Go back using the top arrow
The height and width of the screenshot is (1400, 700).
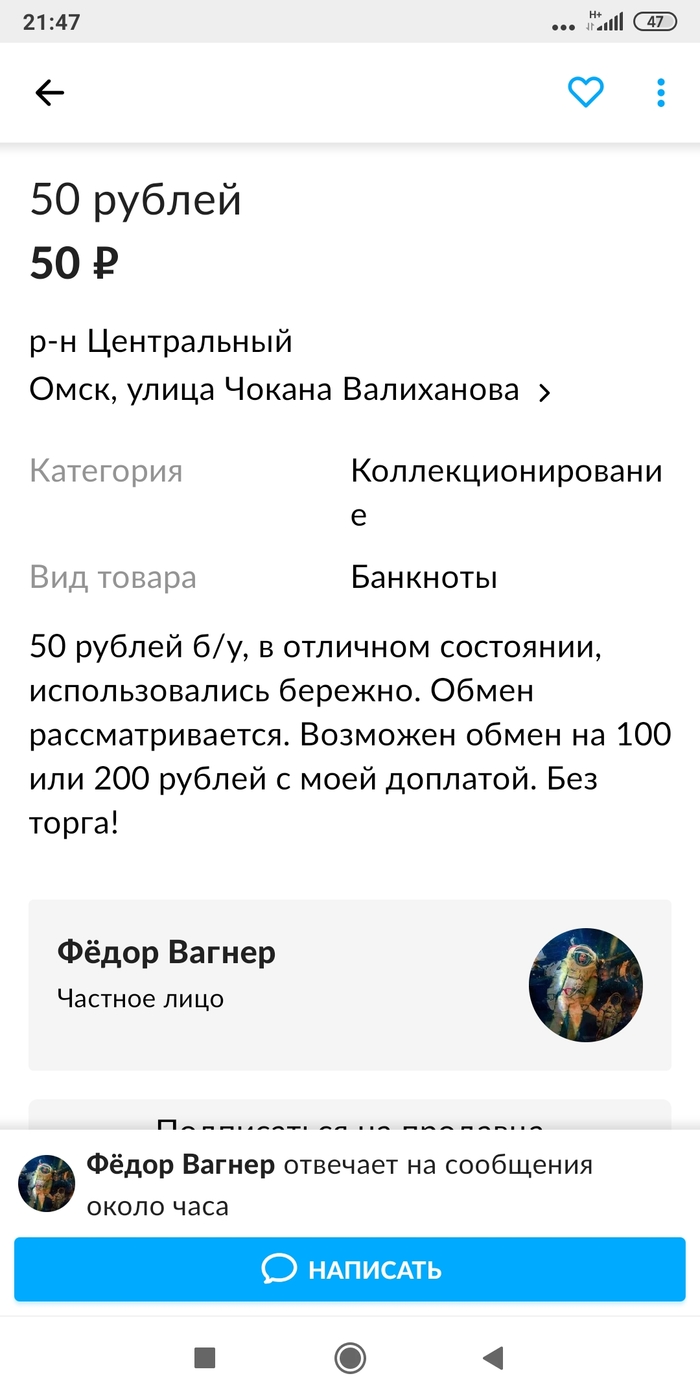point(49,93)
